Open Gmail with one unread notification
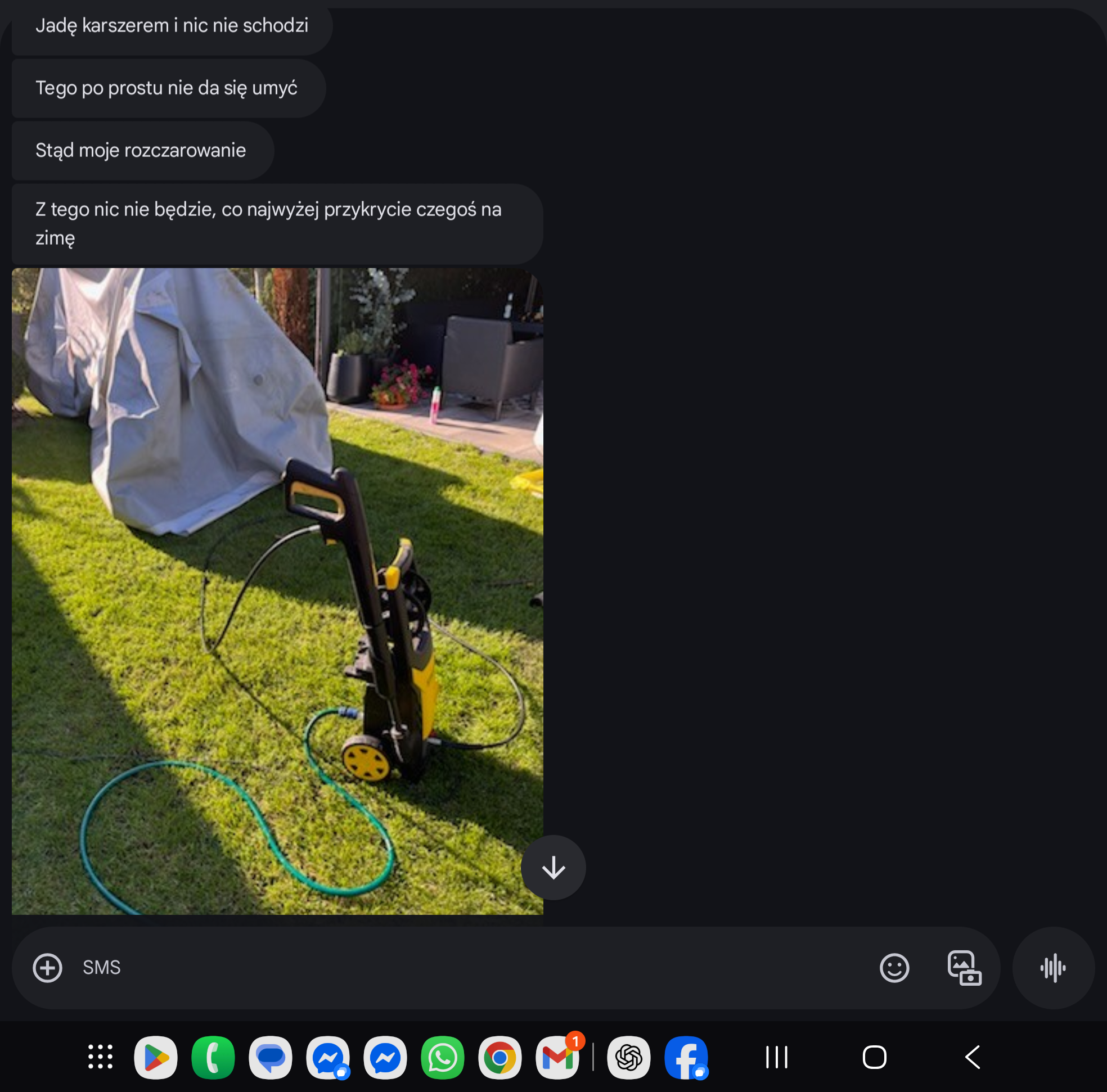This screenshot has height=1092, width=1107. pyautogui.click(x=557, y=1057)
